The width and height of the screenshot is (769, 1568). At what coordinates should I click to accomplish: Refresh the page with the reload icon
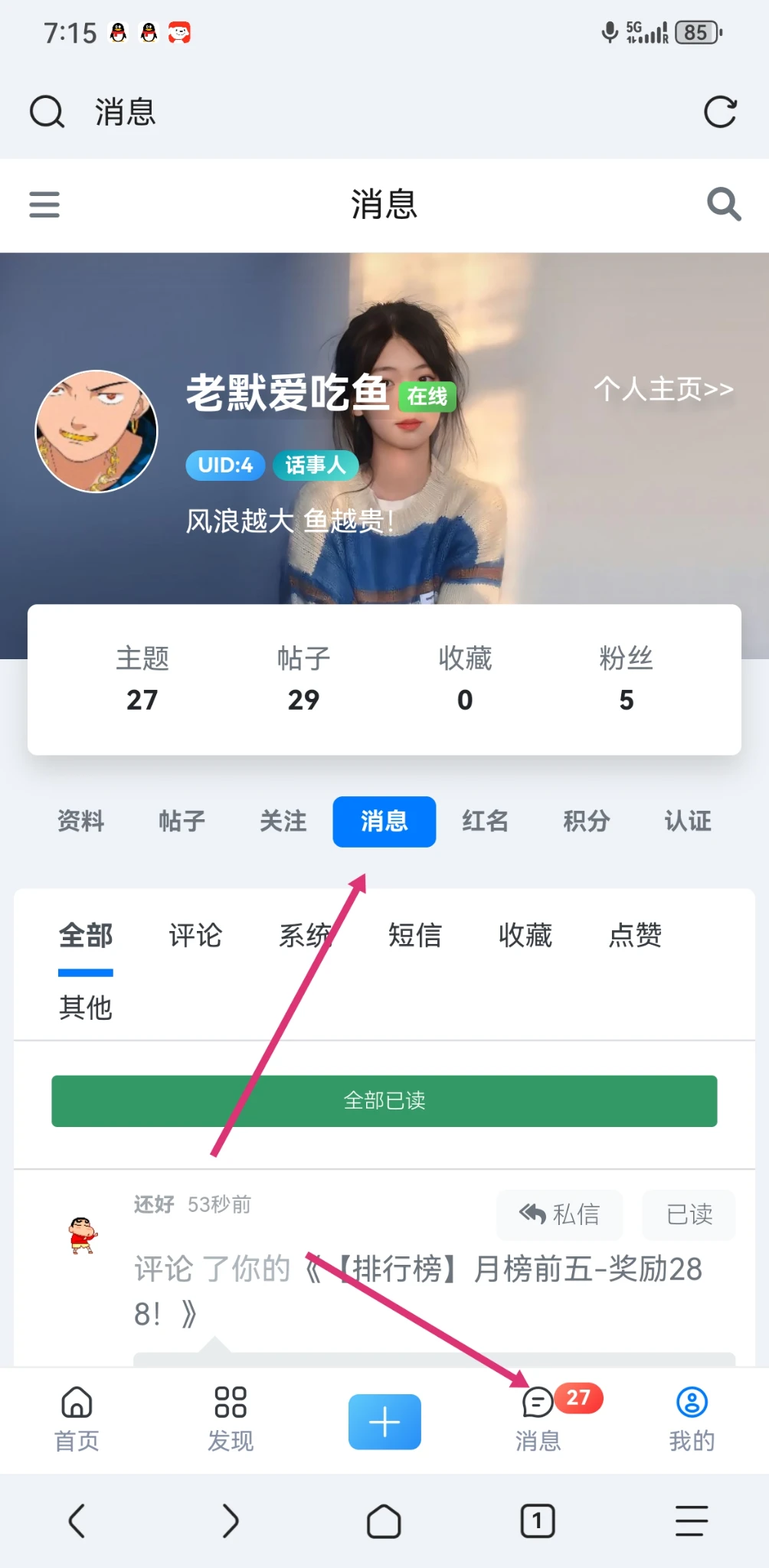(720, 112)
